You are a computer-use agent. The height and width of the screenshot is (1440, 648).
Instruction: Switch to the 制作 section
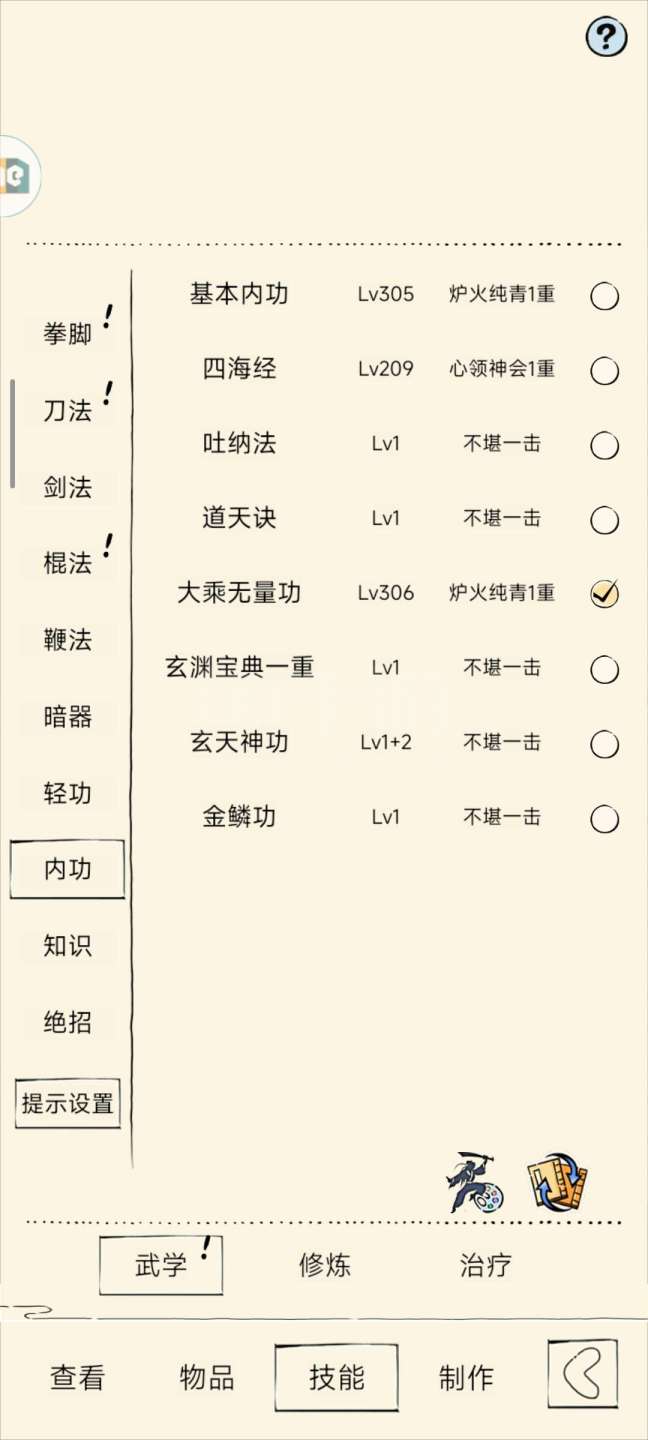466,1377
